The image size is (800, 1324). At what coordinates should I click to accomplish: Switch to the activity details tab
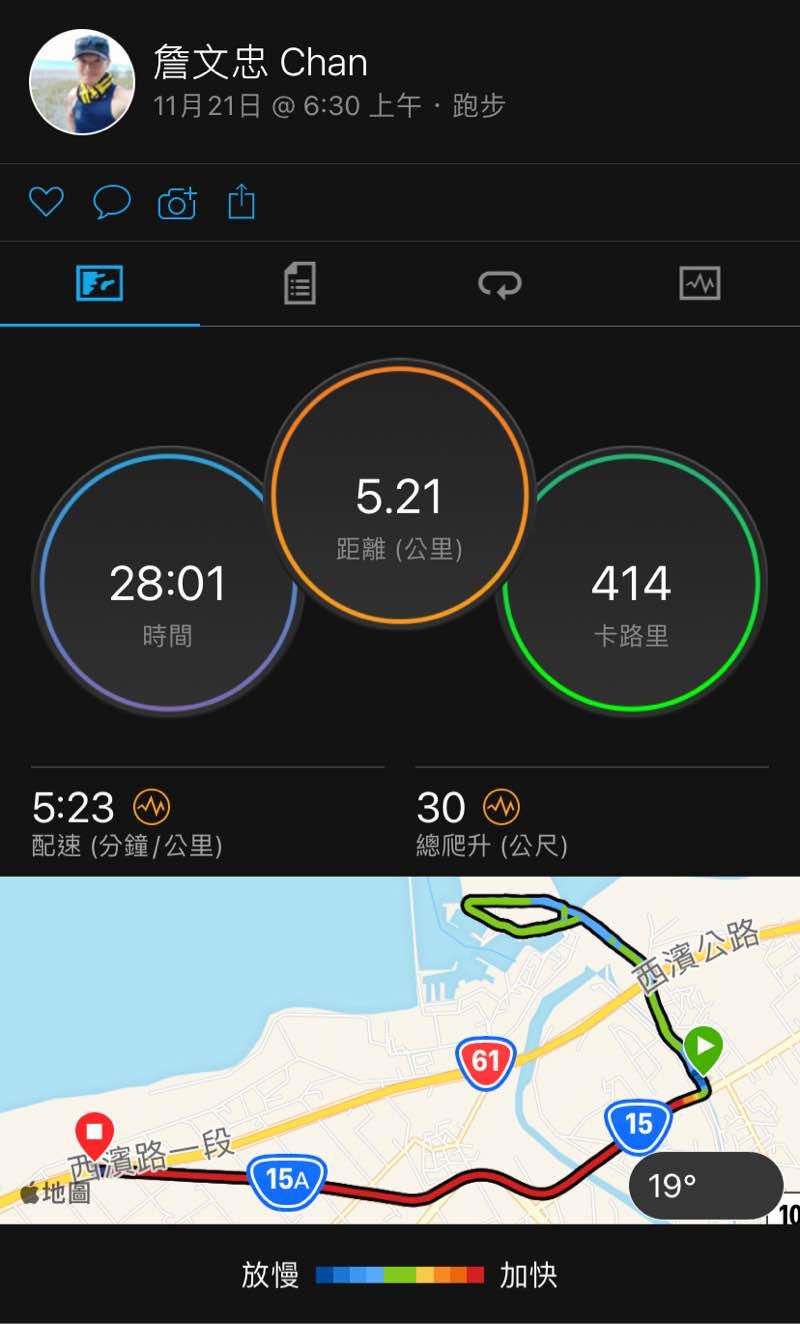pyautogui.click(x=299, y=284)
